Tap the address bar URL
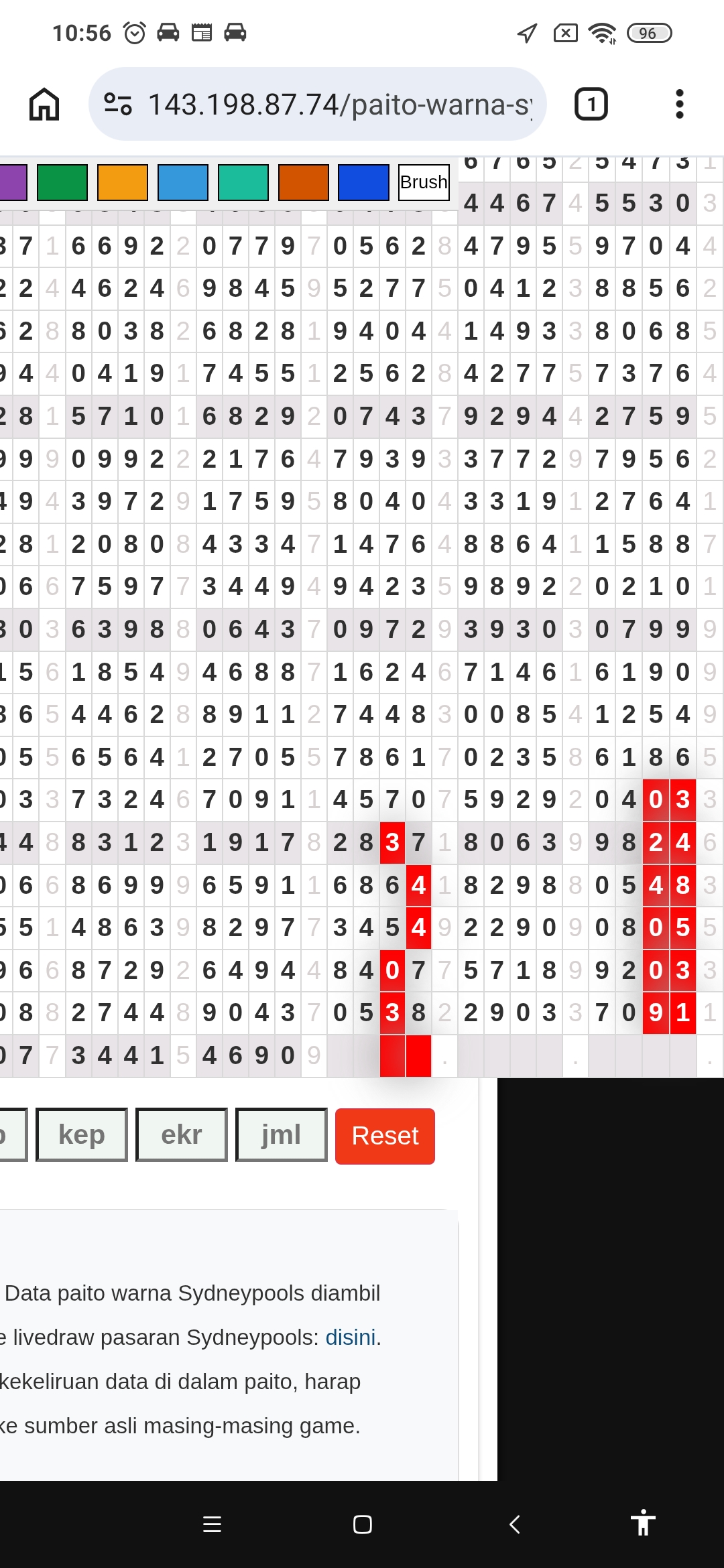 339,105
